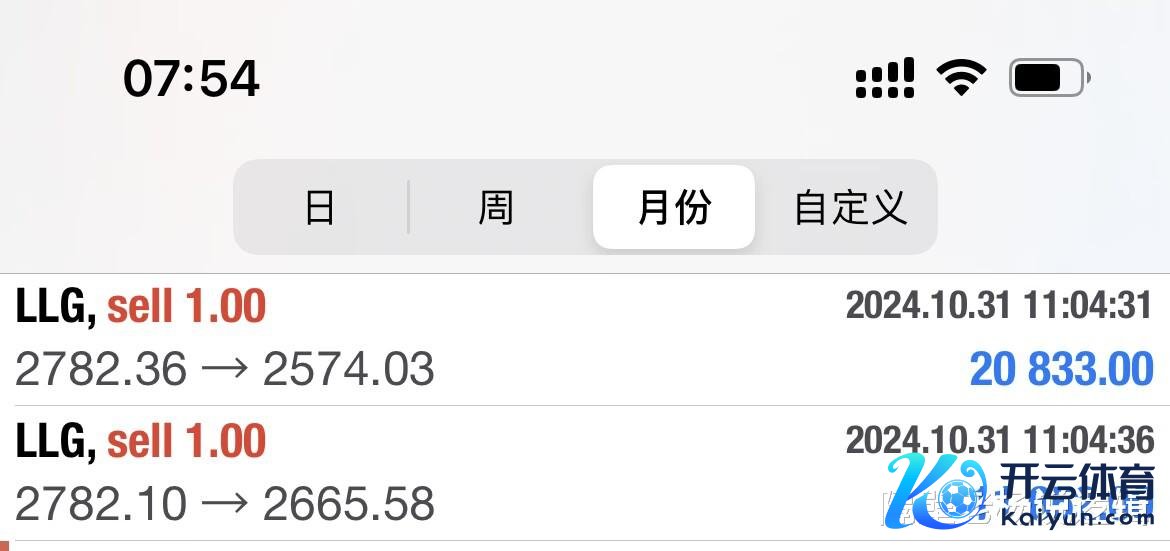Switch to the 日 (day) tab
Image resolution: width=1170 pixels, height=551 pixels.
point(319,208)
